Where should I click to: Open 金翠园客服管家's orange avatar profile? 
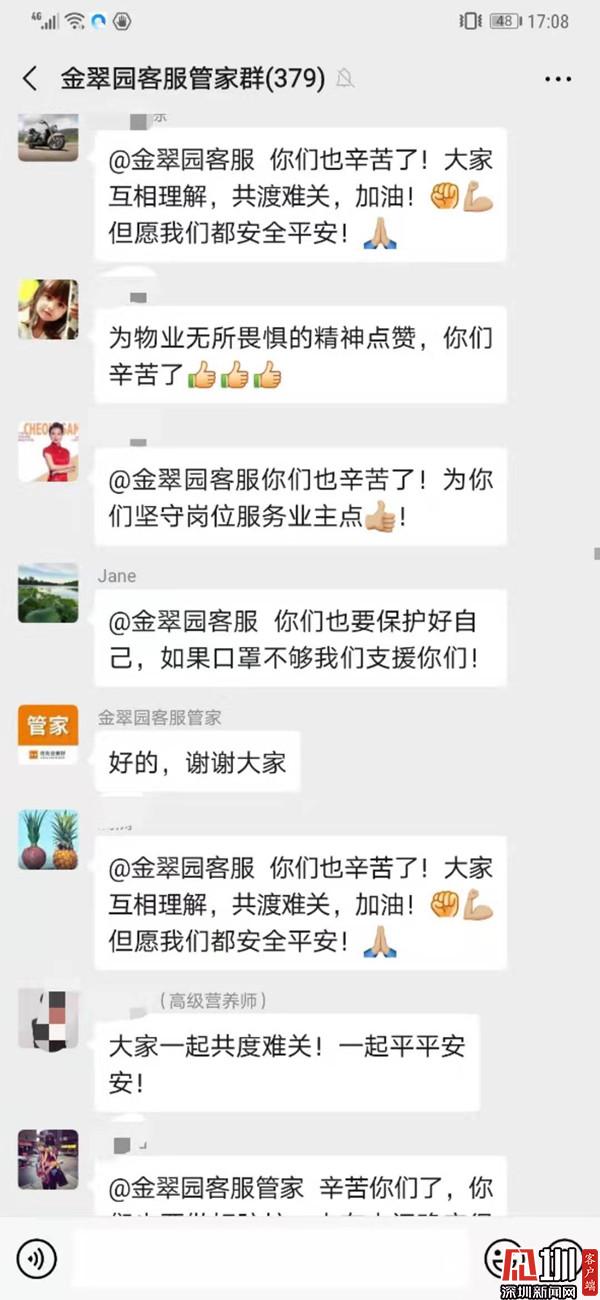(48, 735)
